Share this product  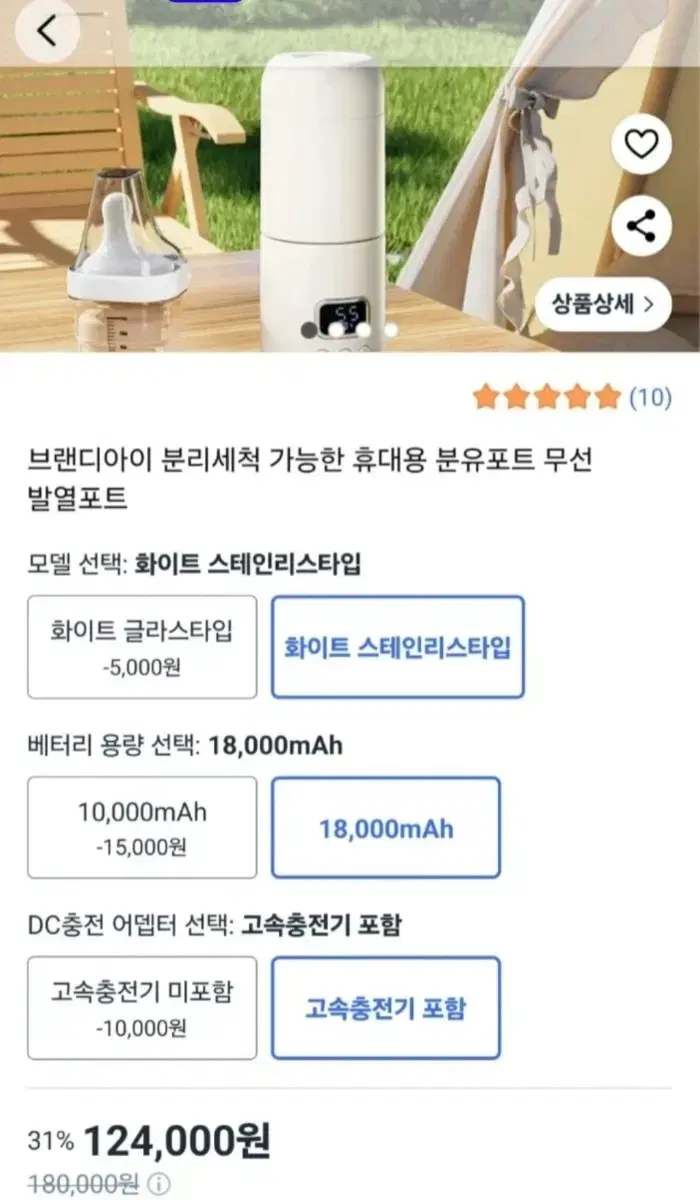click(641, 226)
